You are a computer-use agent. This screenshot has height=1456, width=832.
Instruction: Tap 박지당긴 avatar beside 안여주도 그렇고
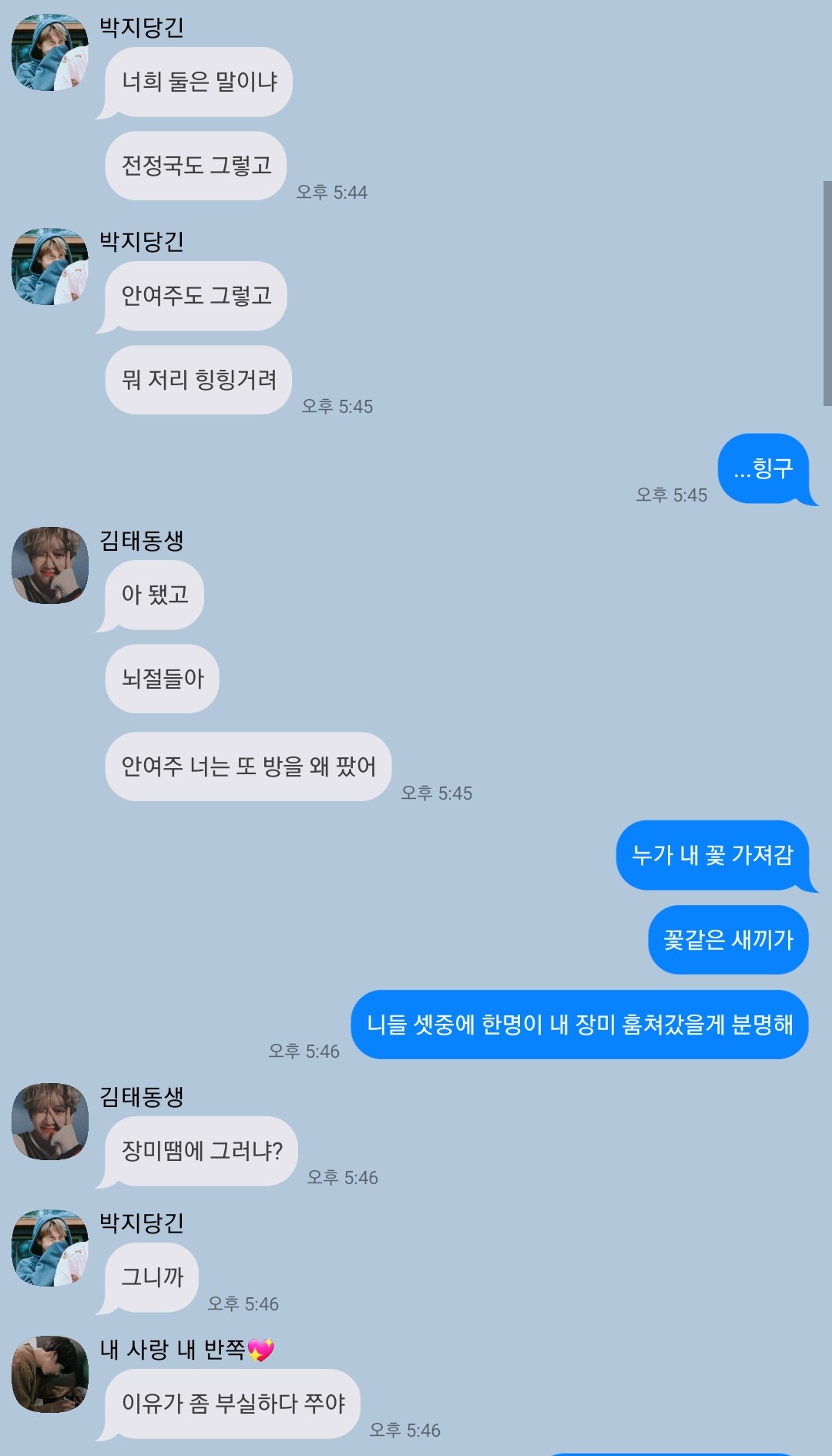50,266
